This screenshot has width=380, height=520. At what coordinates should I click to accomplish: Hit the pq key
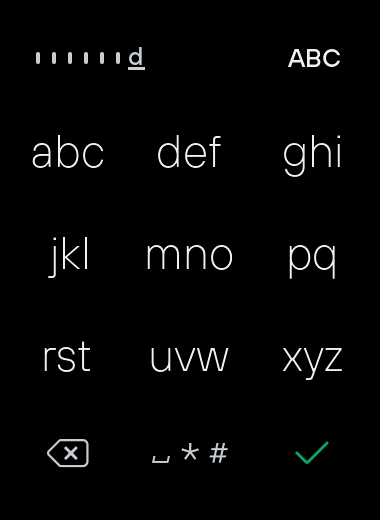pos(312,260)
